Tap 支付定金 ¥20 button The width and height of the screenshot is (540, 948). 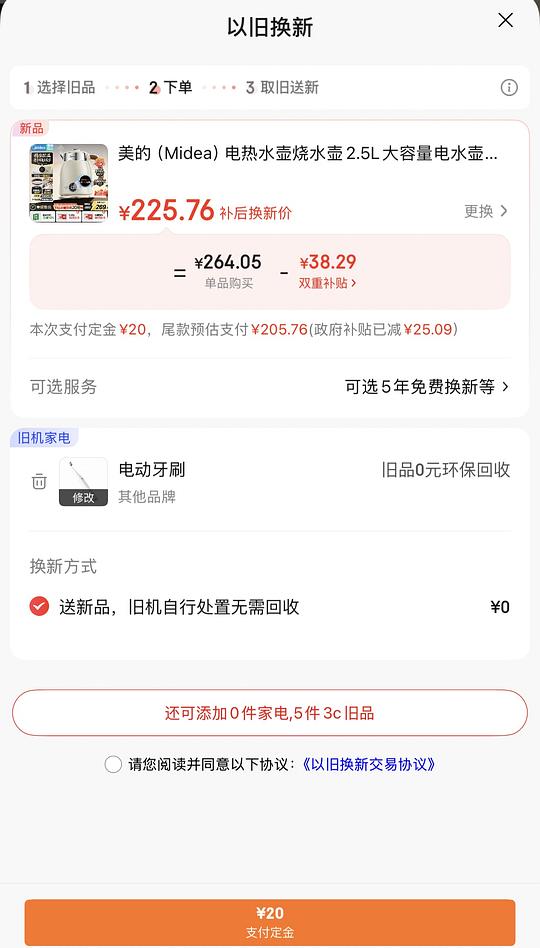[270, 923]
